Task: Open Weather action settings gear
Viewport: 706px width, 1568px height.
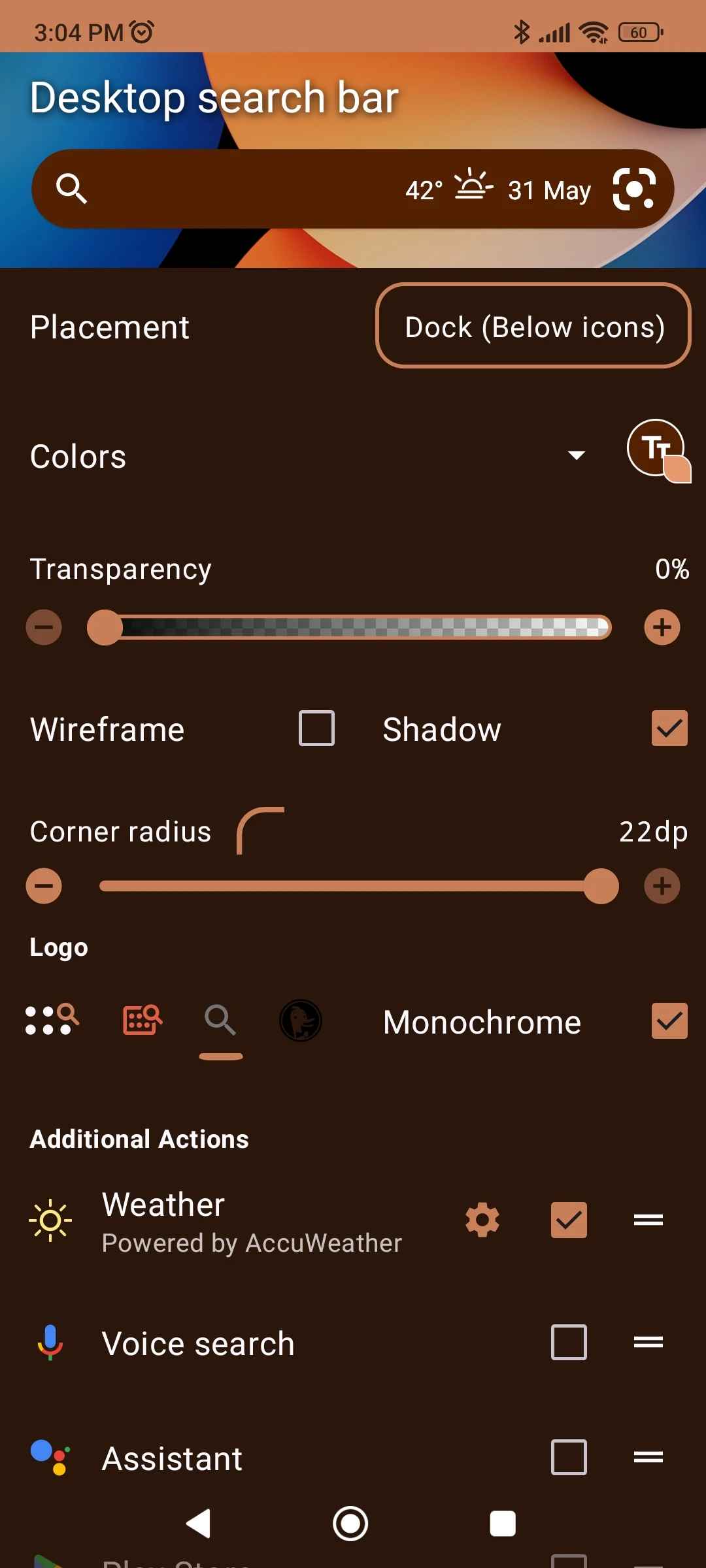Action: click(482, 1220)
